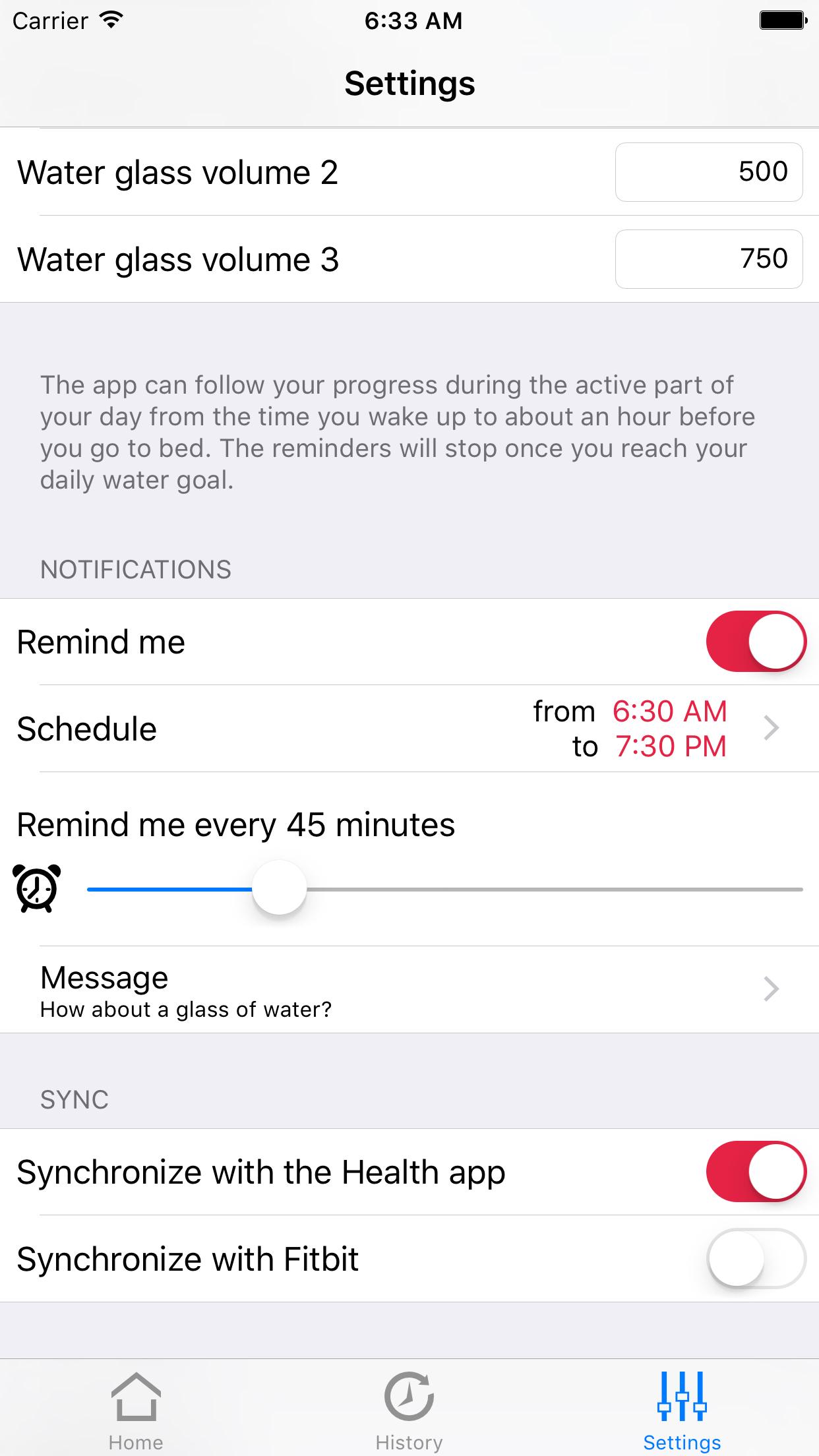Screen dimensions: 819x1456
Task: Turn off the Remind me switch
Action: (x=756, y=642)
